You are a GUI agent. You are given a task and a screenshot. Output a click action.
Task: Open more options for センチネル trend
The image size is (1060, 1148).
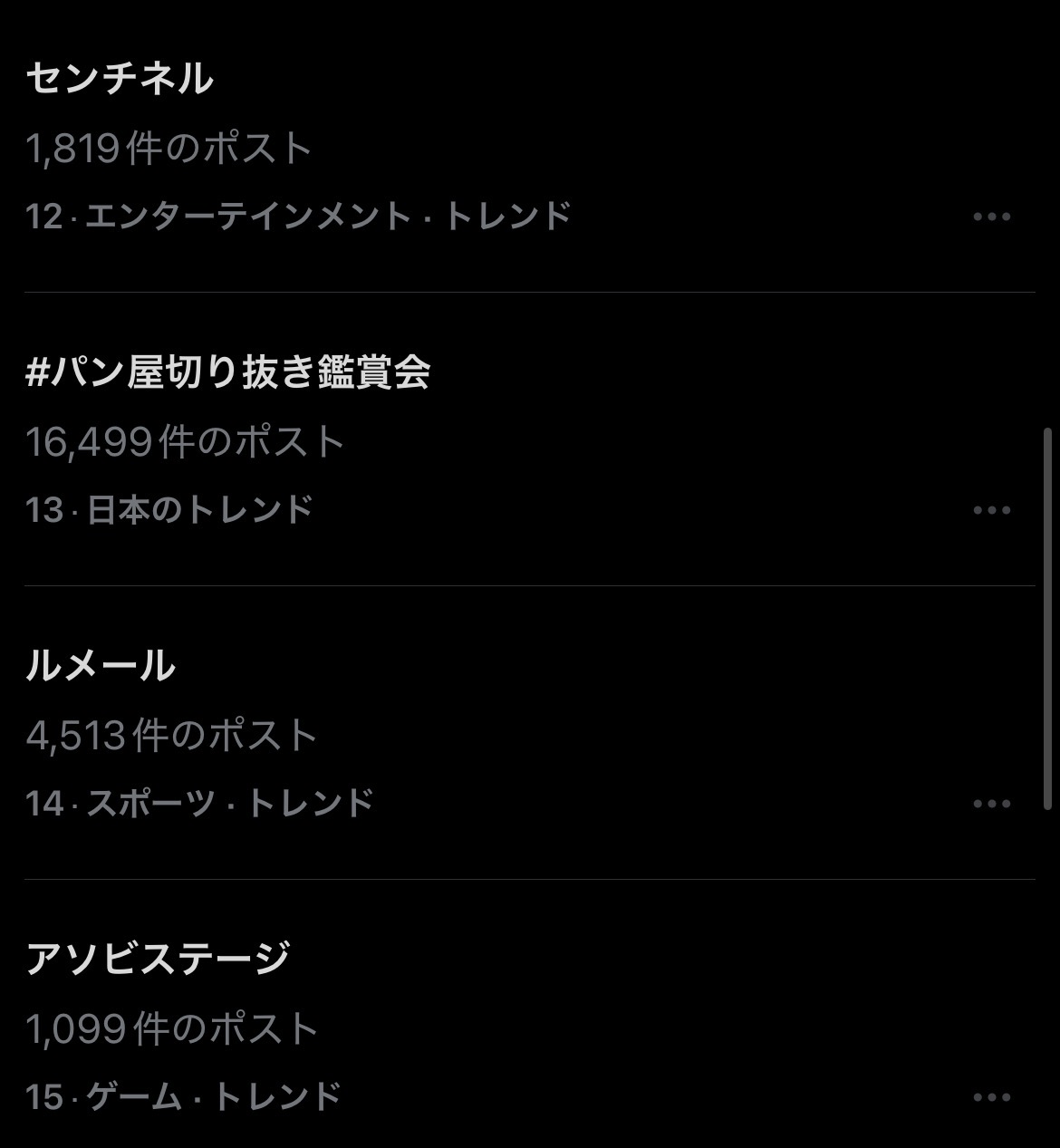[991, 217]
